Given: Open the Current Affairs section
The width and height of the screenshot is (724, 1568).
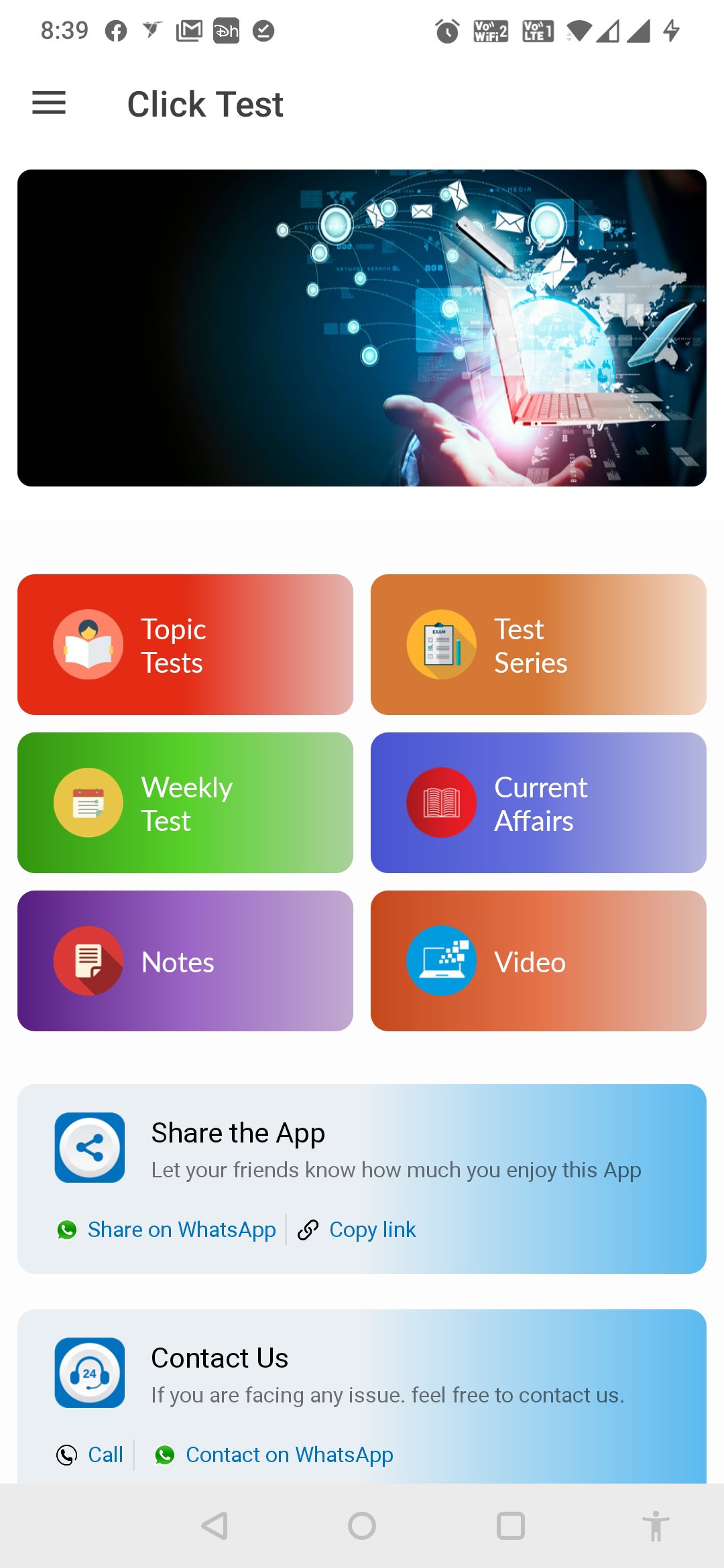Looking at the screenshot, I should coord(538,802).
